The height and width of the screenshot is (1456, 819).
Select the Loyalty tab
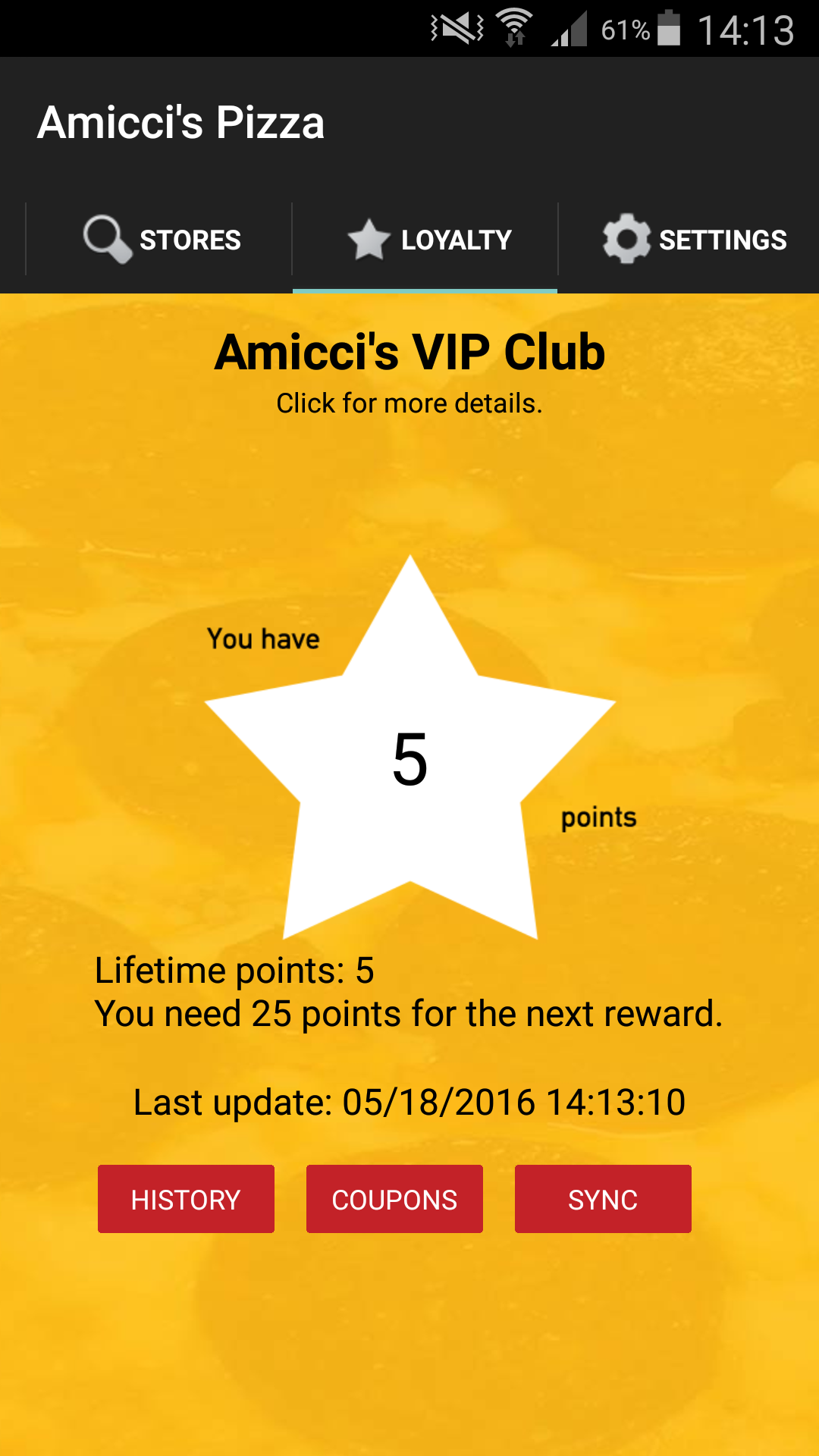pos(426,240)
